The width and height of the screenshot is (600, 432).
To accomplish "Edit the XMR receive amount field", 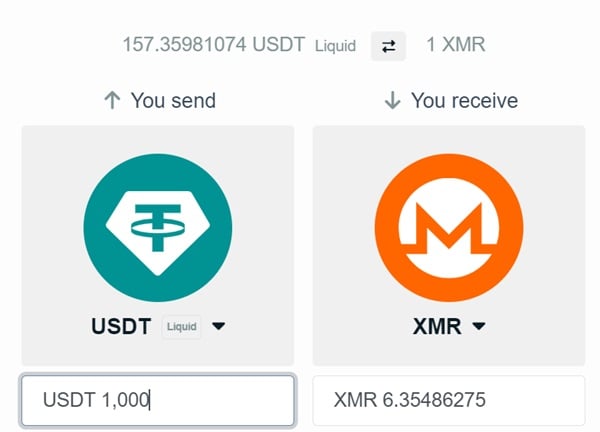I will pos(448,400).
